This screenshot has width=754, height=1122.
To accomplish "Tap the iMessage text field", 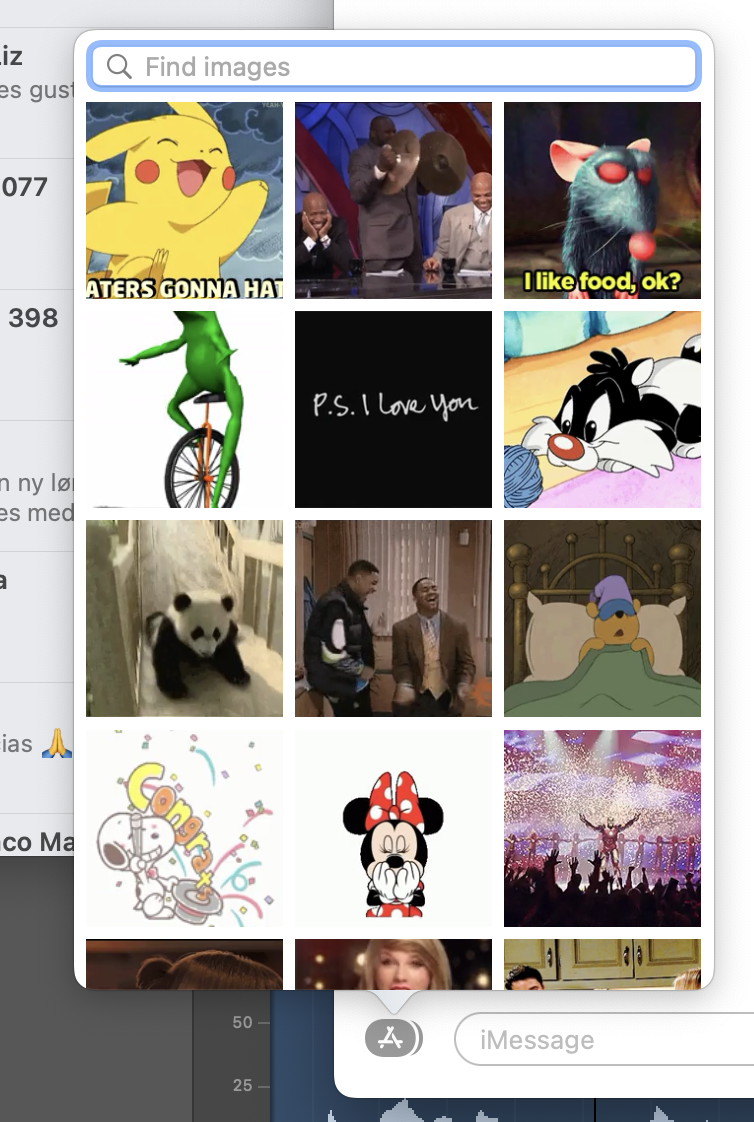I will point(600,1040).
